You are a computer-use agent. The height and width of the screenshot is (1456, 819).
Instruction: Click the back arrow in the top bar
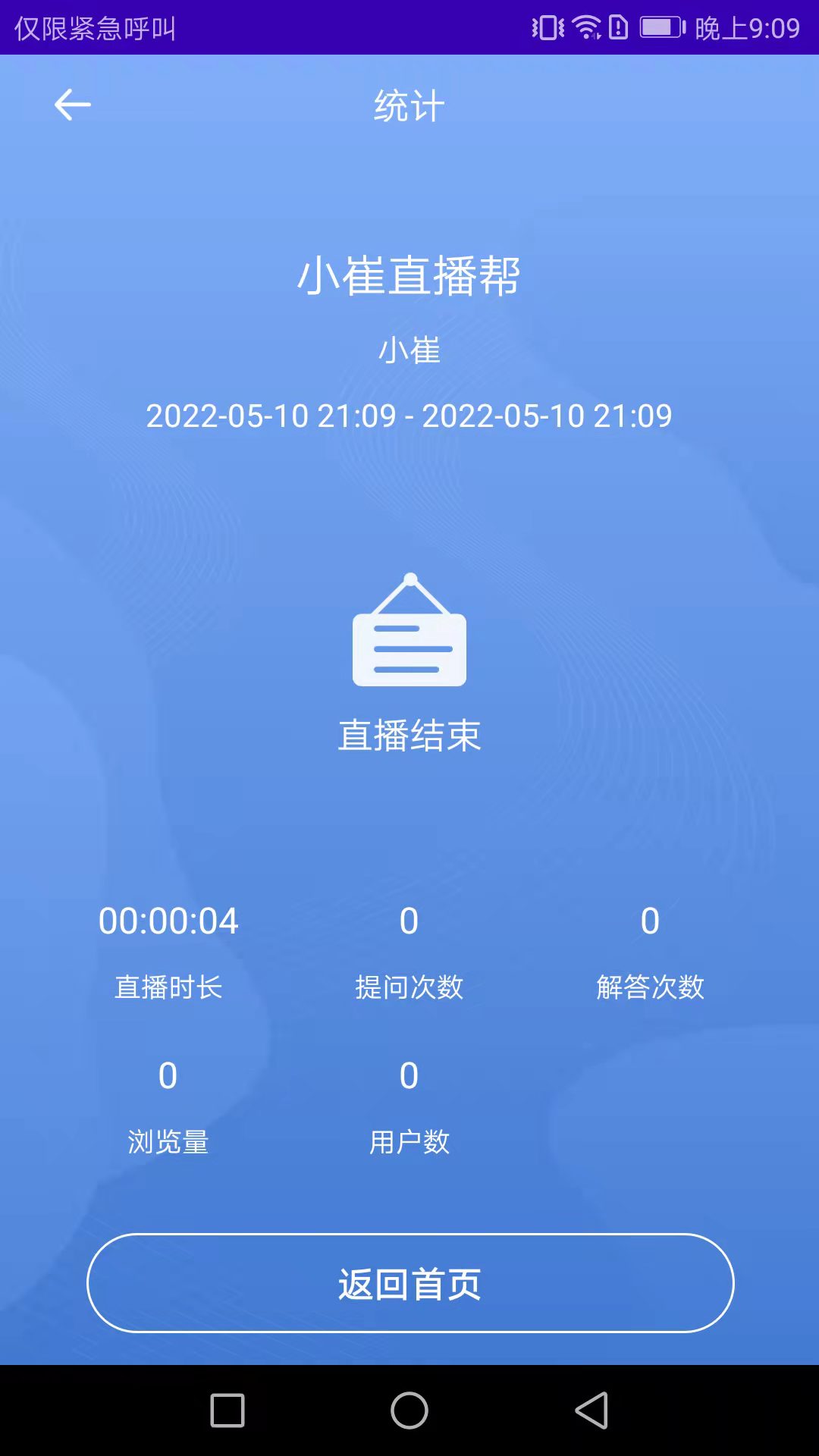pos(73,104)
